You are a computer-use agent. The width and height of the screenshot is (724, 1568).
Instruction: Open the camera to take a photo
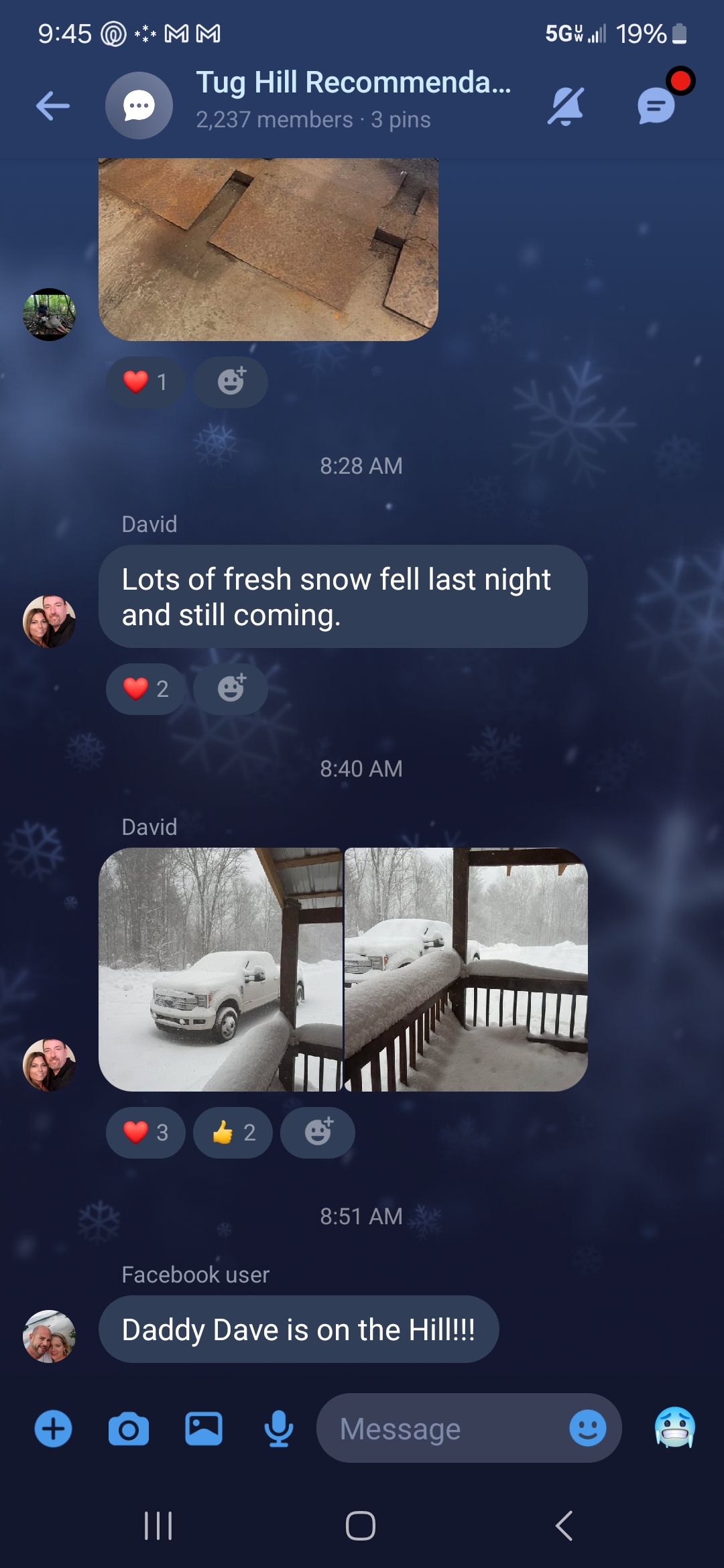[129, 1429]
